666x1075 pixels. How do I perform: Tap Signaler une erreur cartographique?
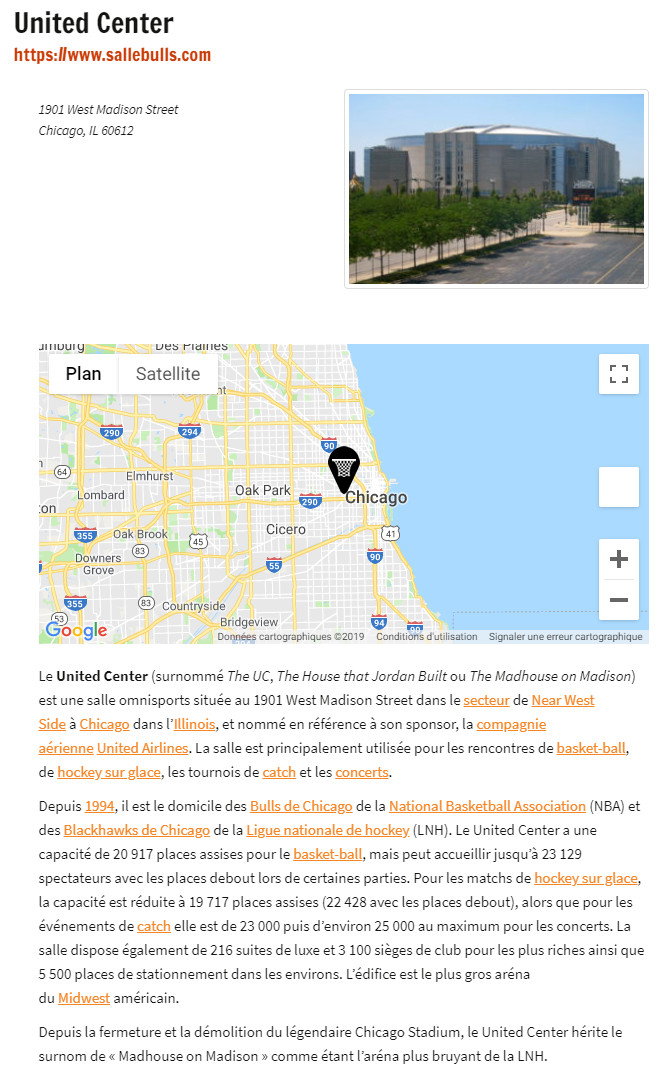point(566,636)
